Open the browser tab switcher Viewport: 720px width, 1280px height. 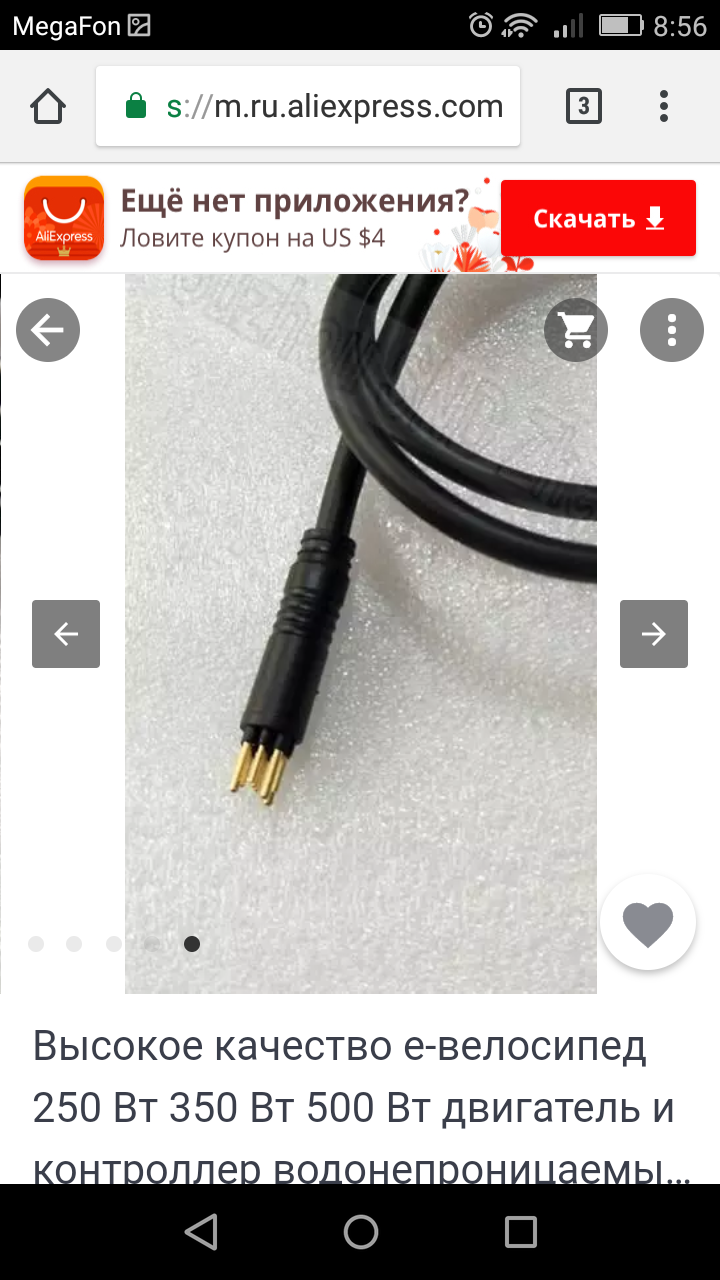tap(584, 106)
